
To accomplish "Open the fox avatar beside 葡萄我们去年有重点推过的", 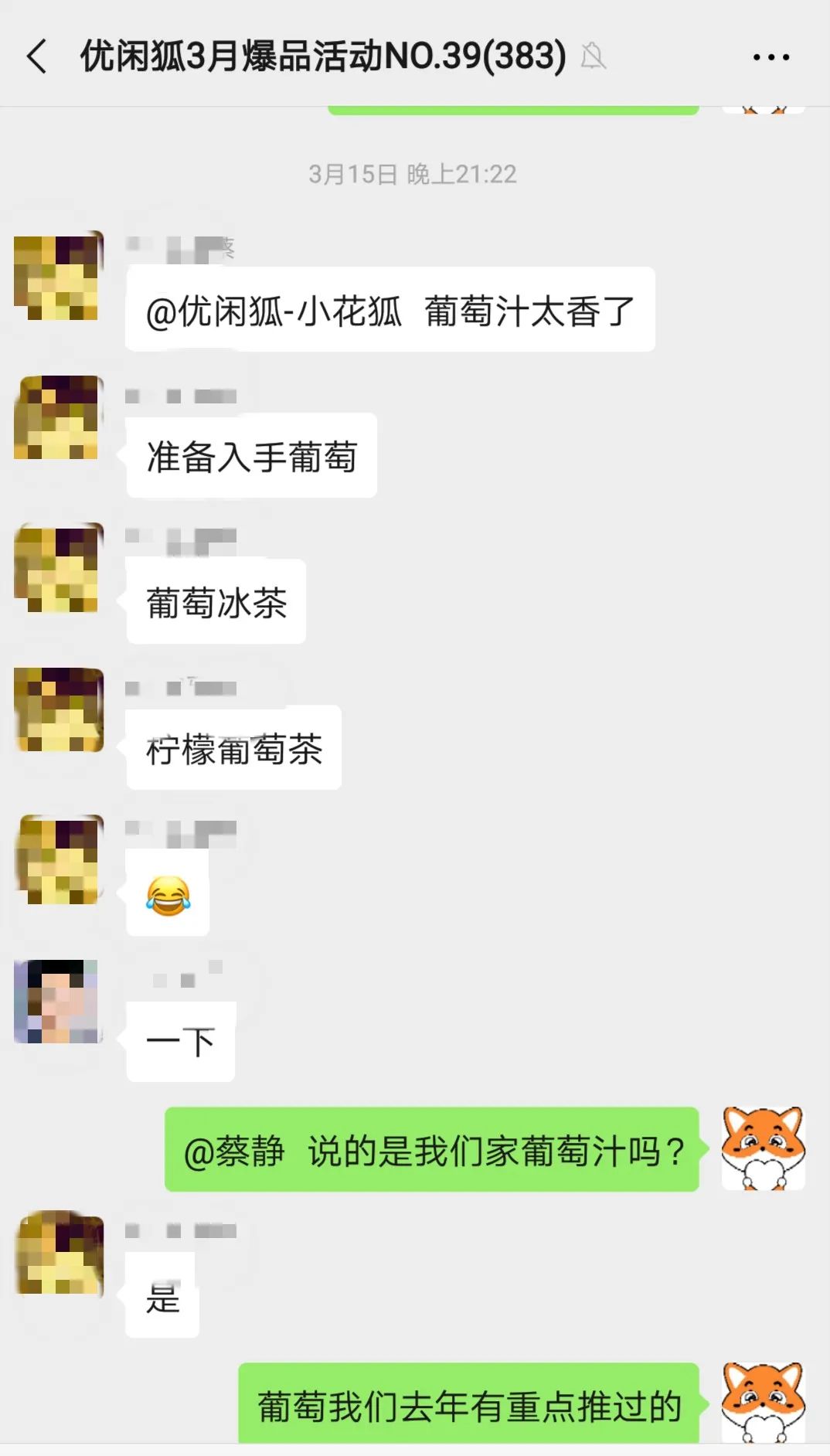I will tap(763, 1402).
